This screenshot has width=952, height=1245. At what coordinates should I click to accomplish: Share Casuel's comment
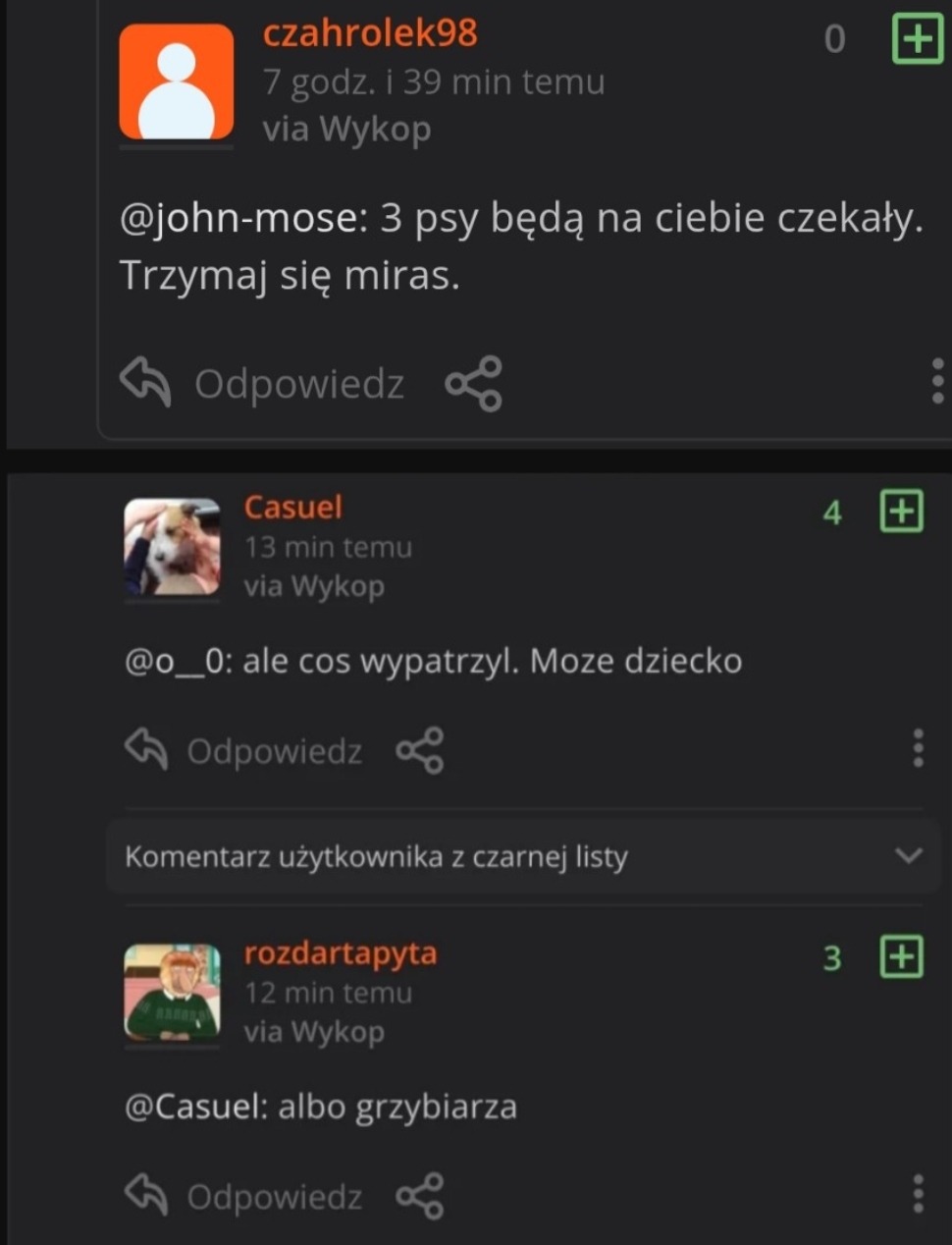point(420,751)
